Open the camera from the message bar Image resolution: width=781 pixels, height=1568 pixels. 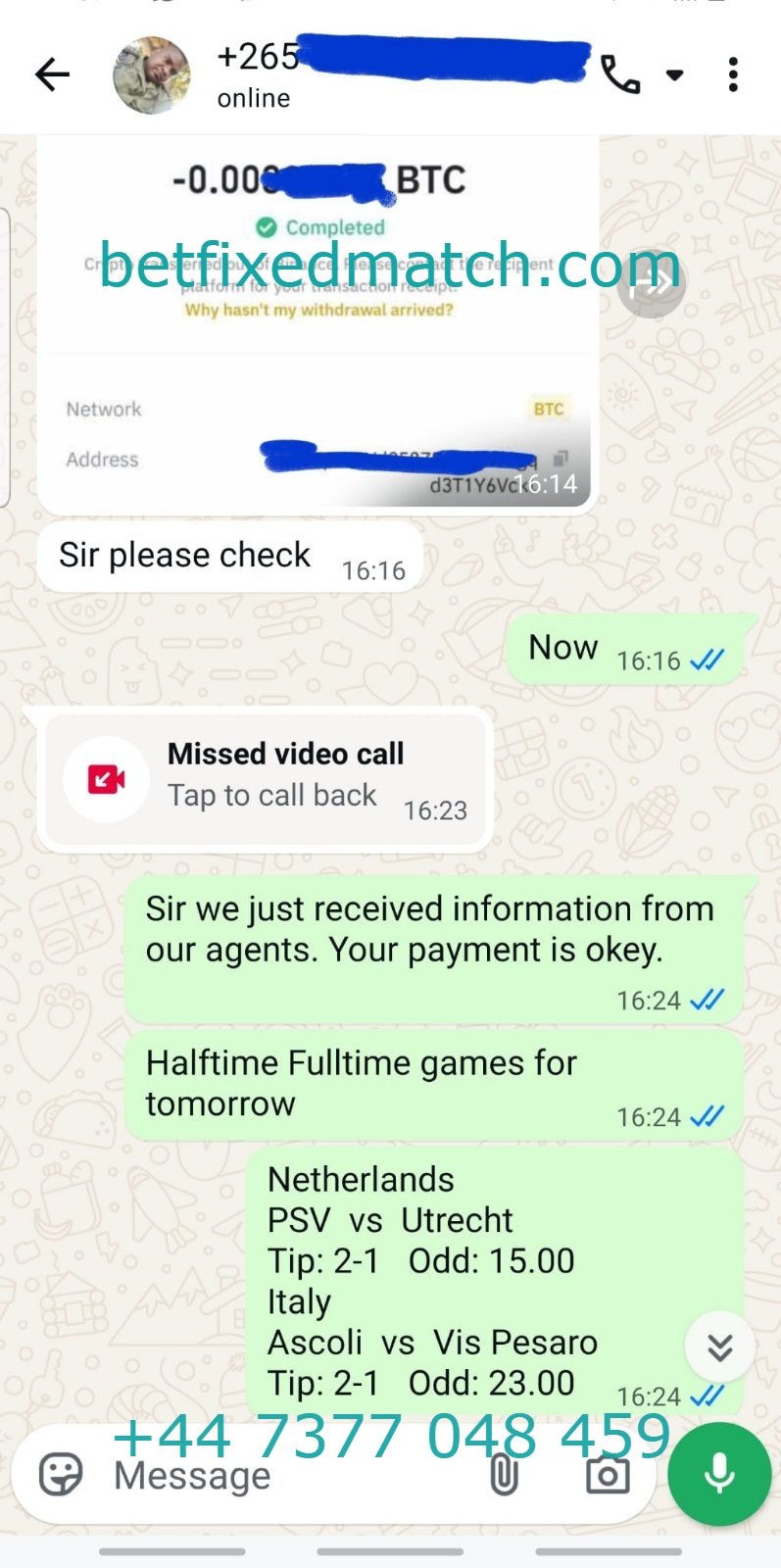point(608,1474)
